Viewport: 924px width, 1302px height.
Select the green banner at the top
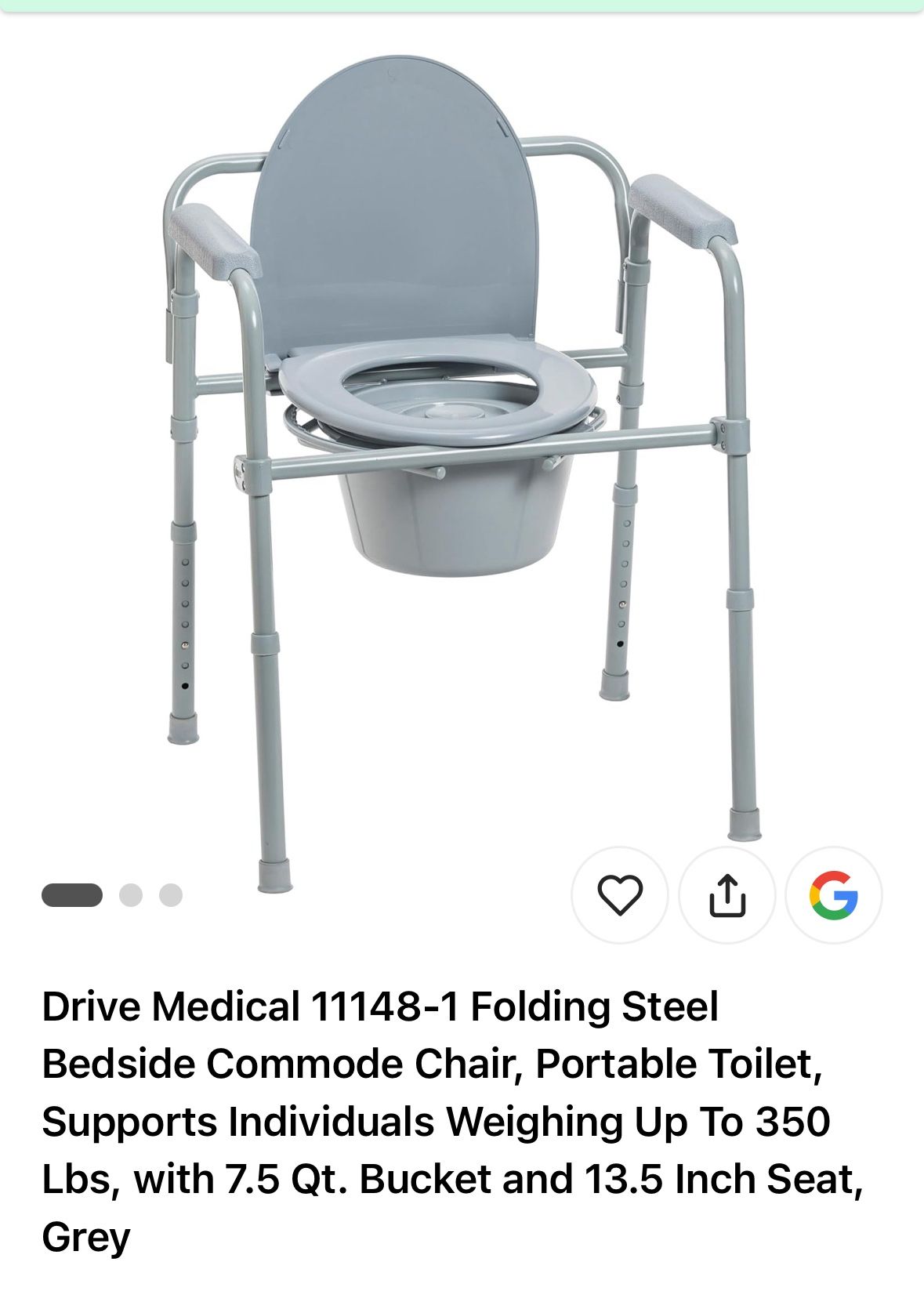click(x=462, y=6)
